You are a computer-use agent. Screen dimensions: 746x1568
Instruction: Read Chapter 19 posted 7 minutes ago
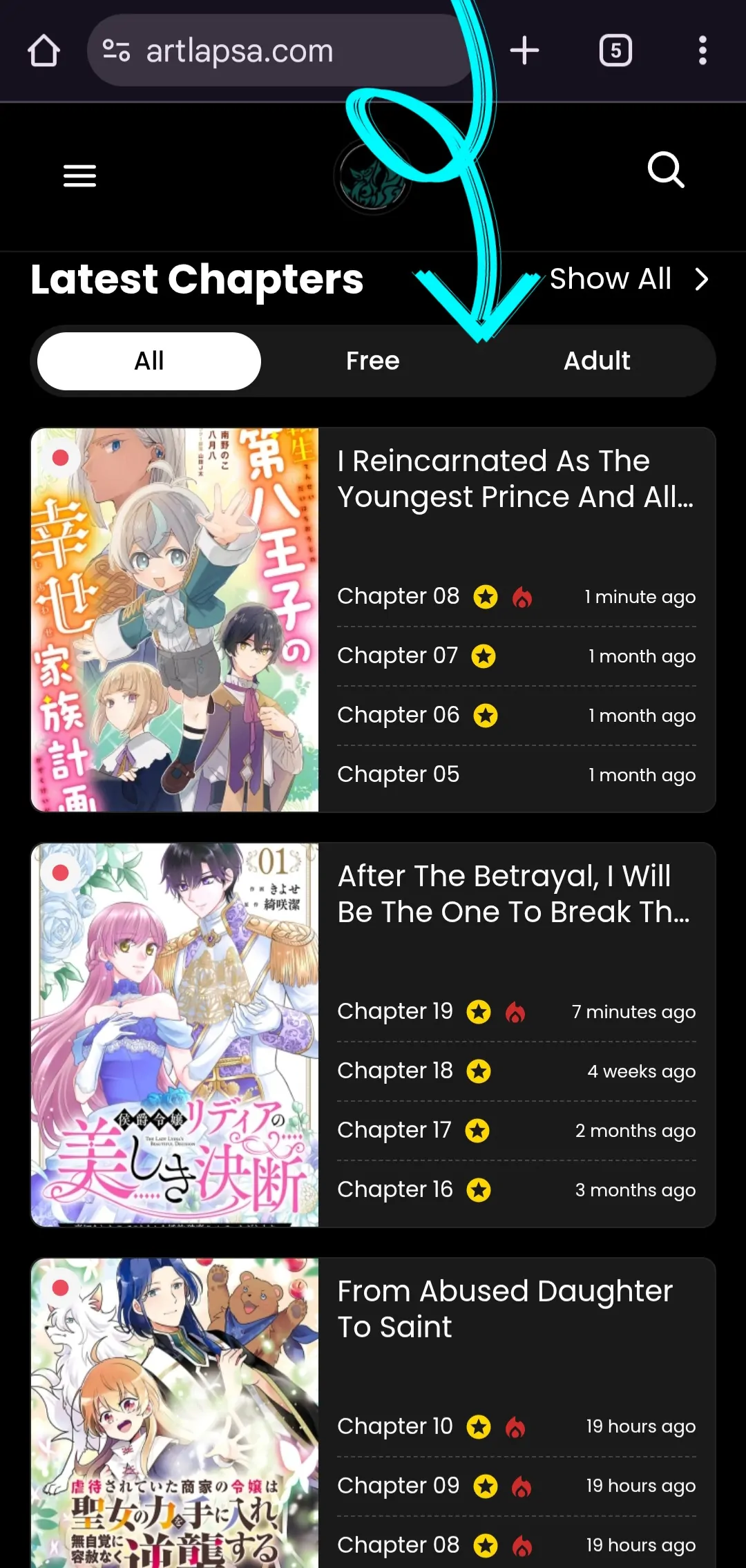(394, 1011)
